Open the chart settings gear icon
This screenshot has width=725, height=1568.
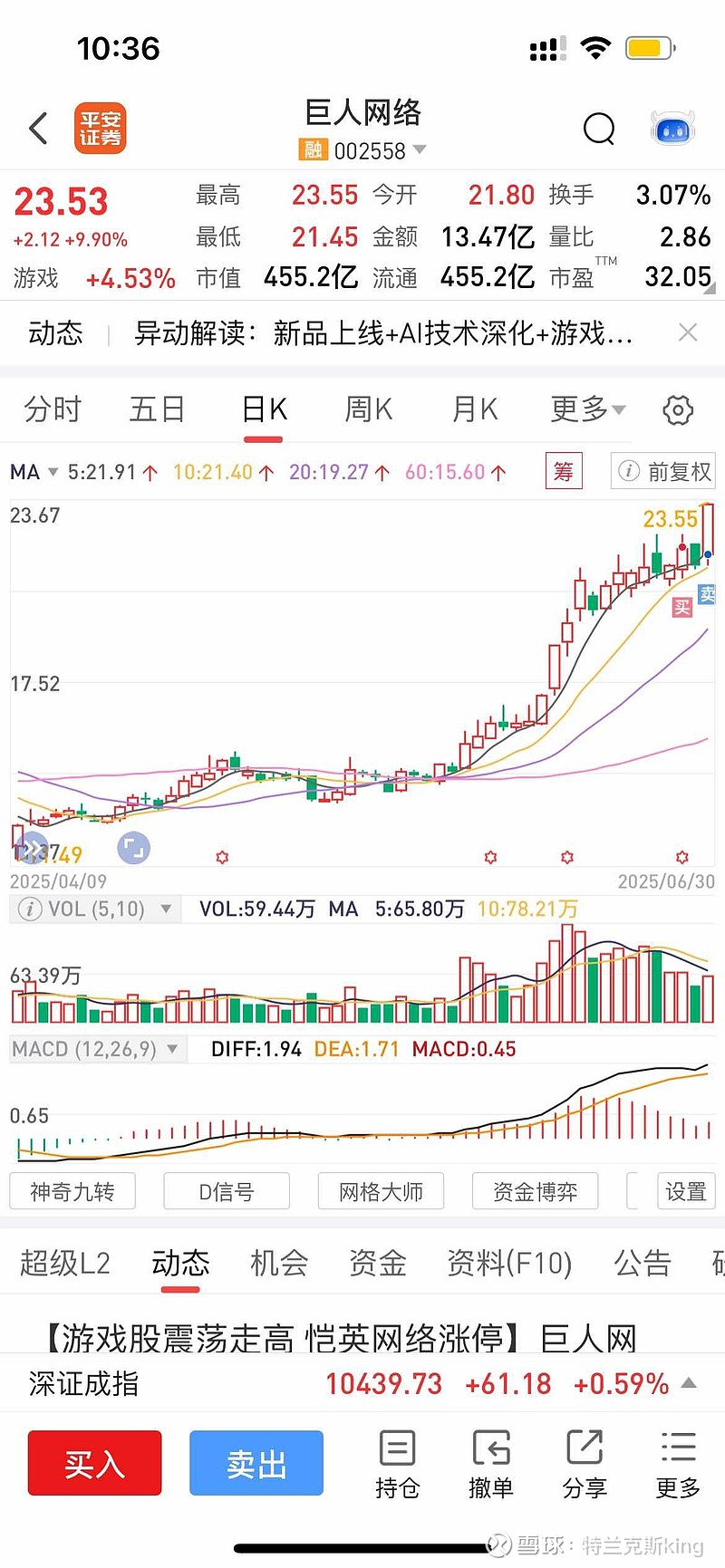click(677, 409)
